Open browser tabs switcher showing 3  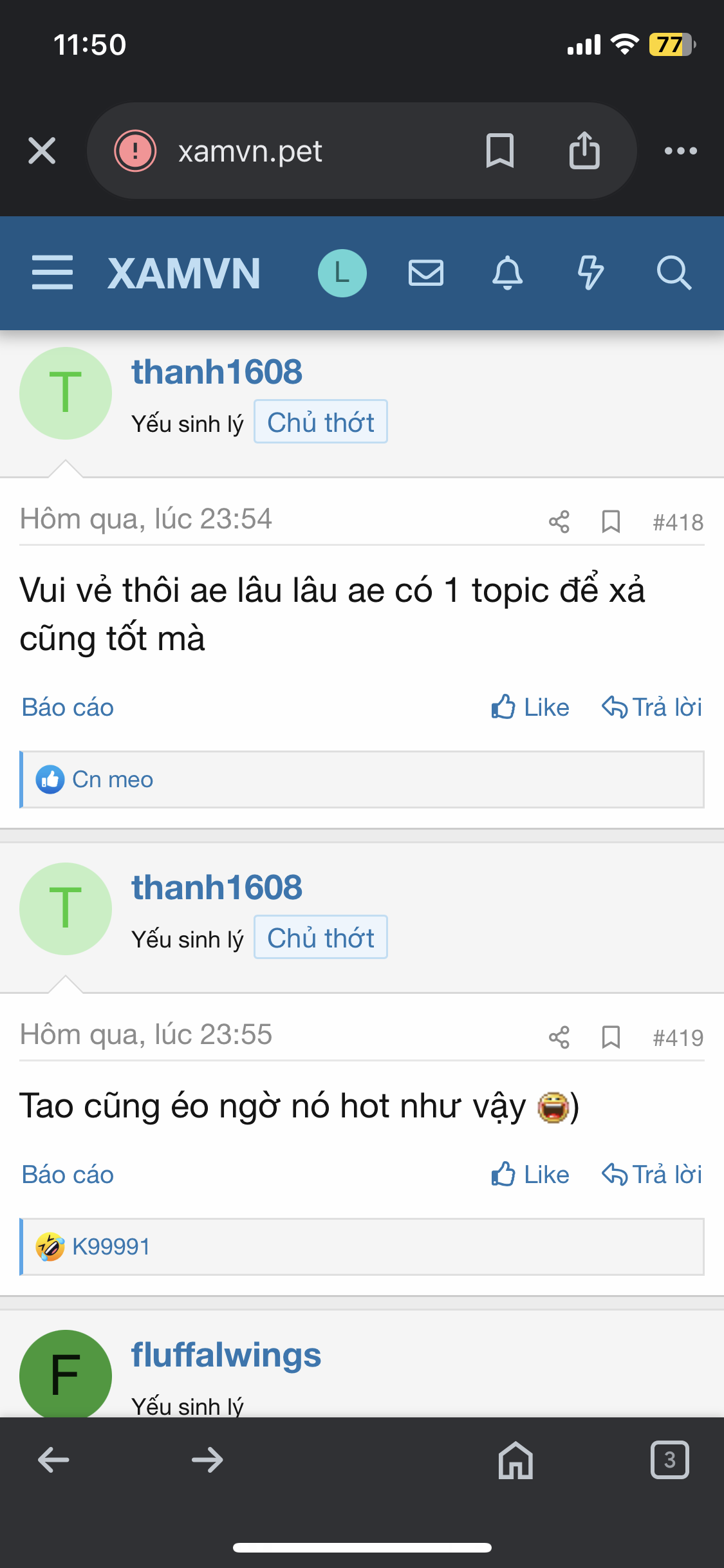coord(669,1460)
